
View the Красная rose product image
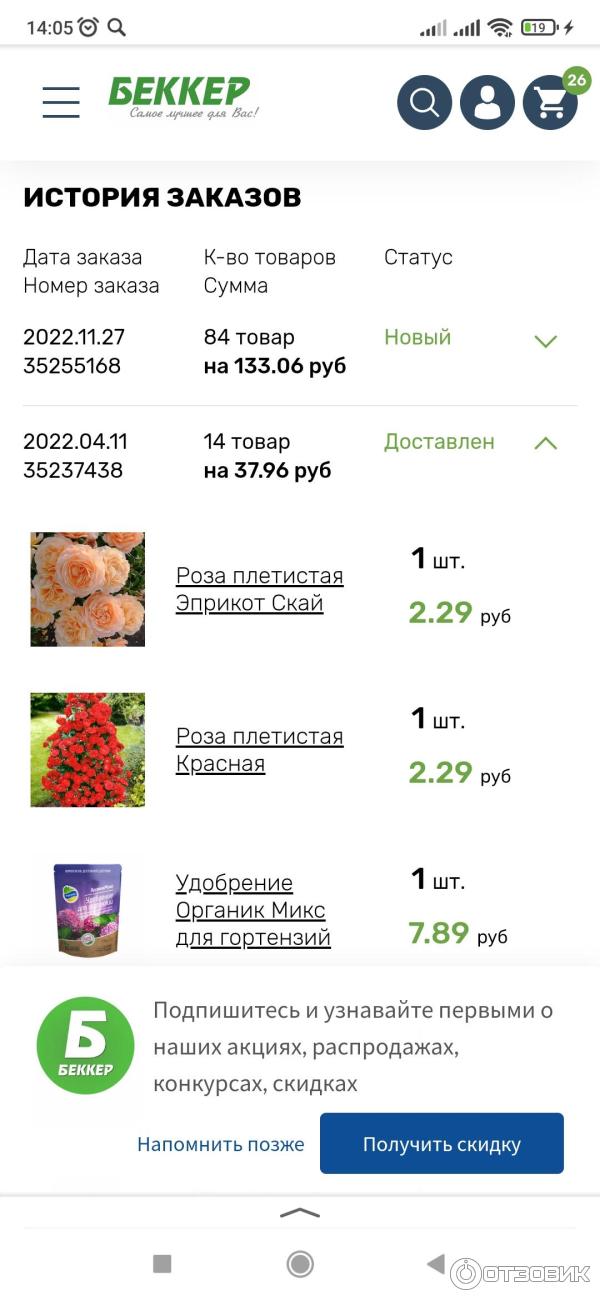pos(88,750)
